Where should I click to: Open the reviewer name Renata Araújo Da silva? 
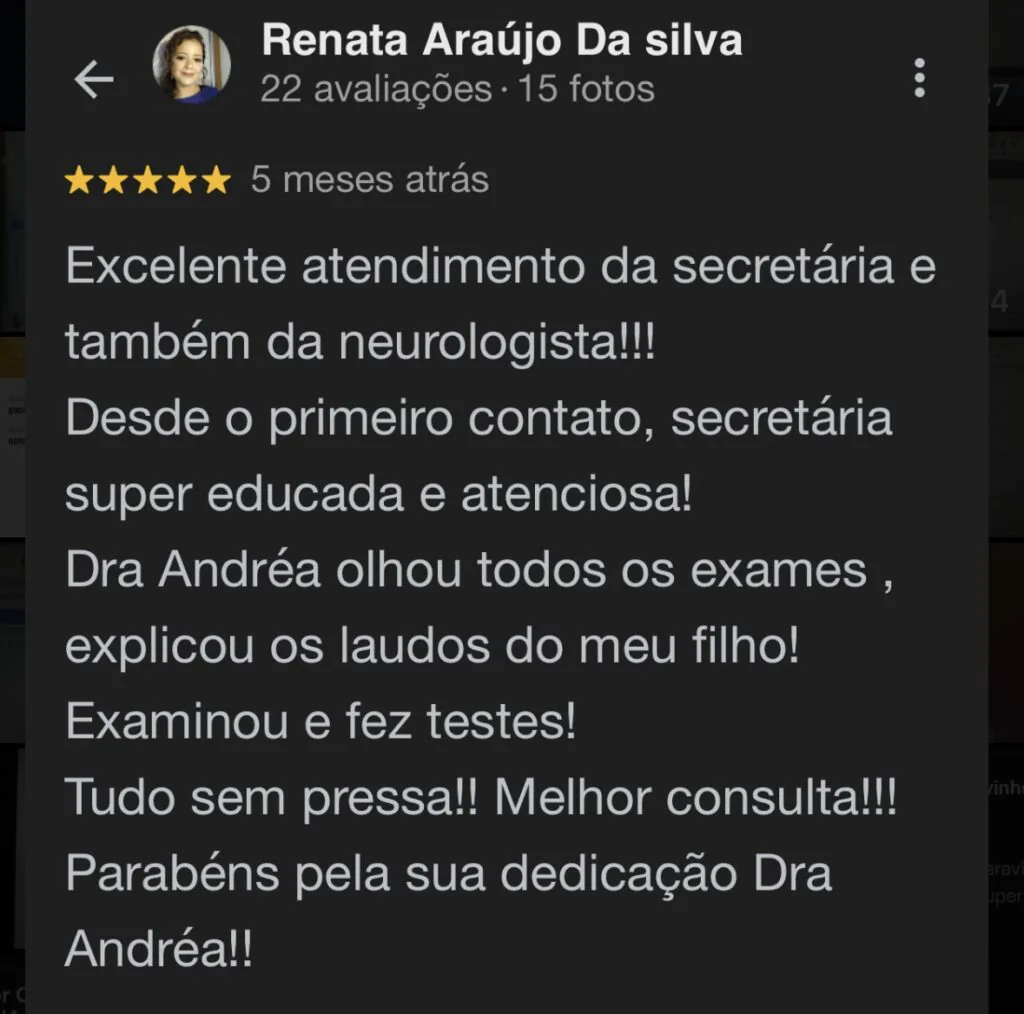coord(502,40)
